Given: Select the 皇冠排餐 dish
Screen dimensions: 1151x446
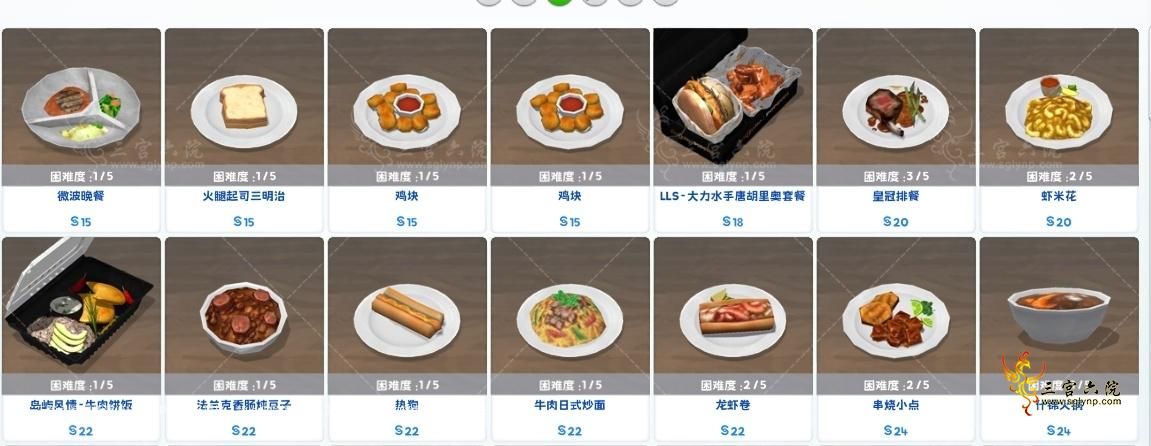Looking at the screenshot, I should click(x=895, y=110).
